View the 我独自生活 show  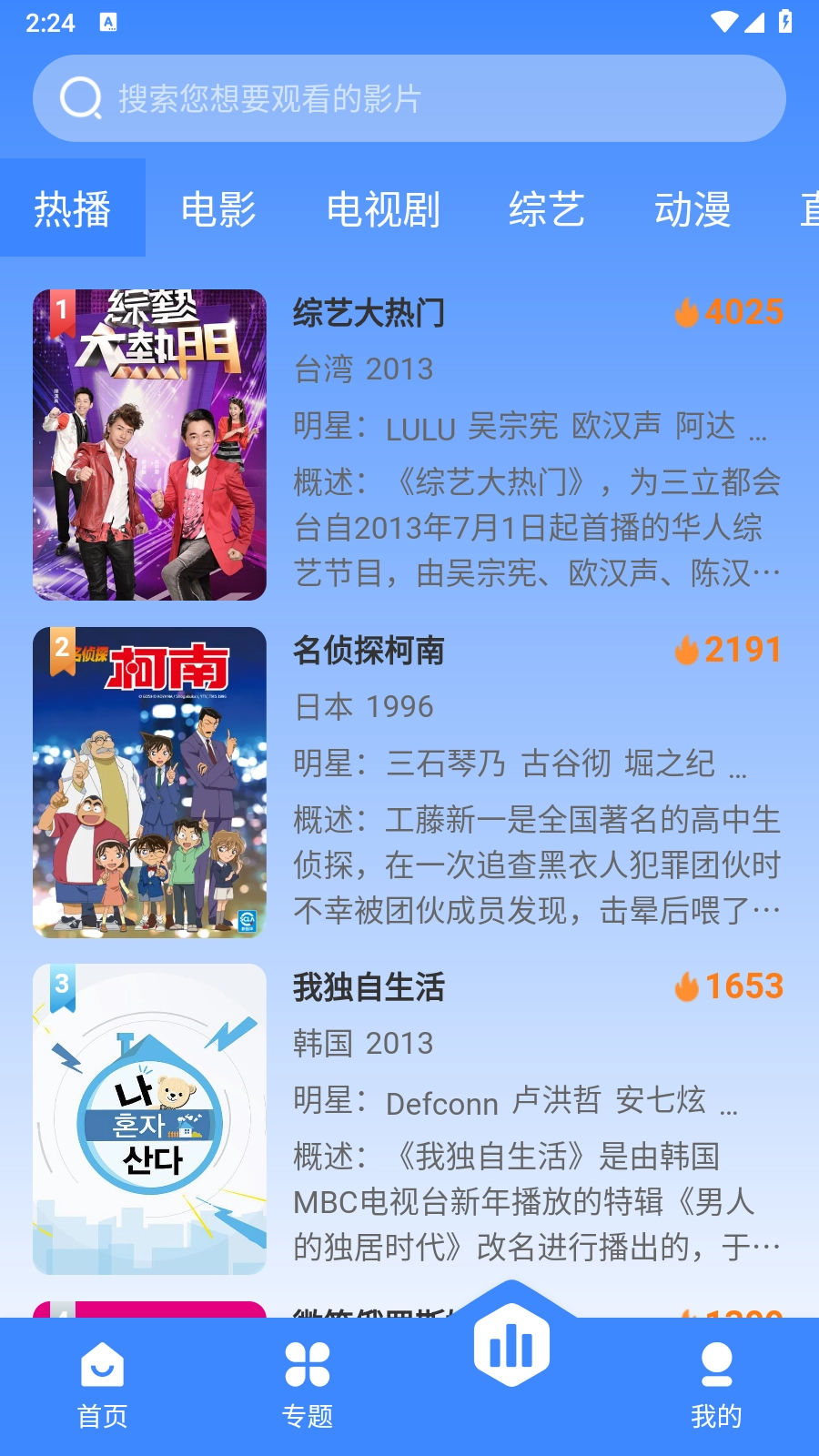[409, 1118]
